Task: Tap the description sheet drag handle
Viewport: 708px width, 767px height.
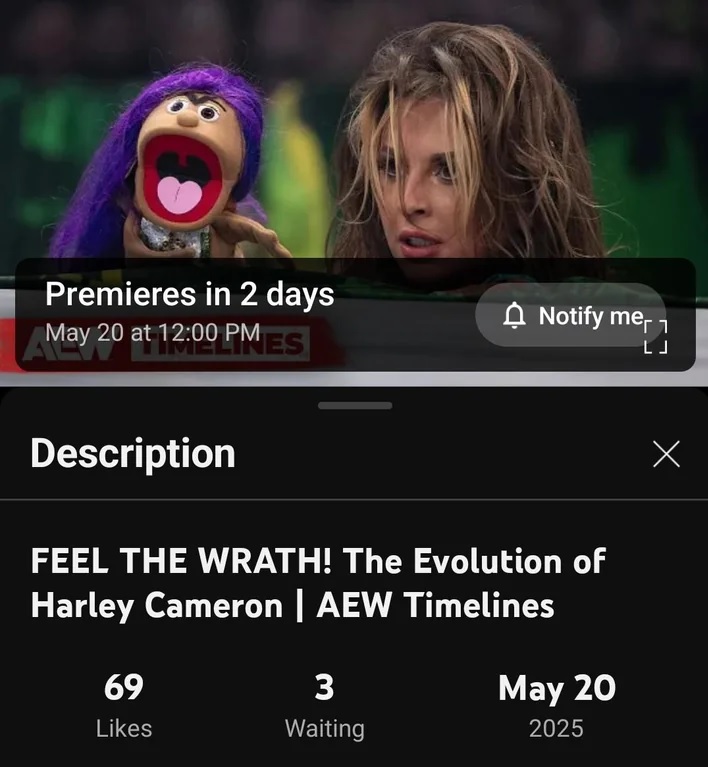Action: coord(354,405)
